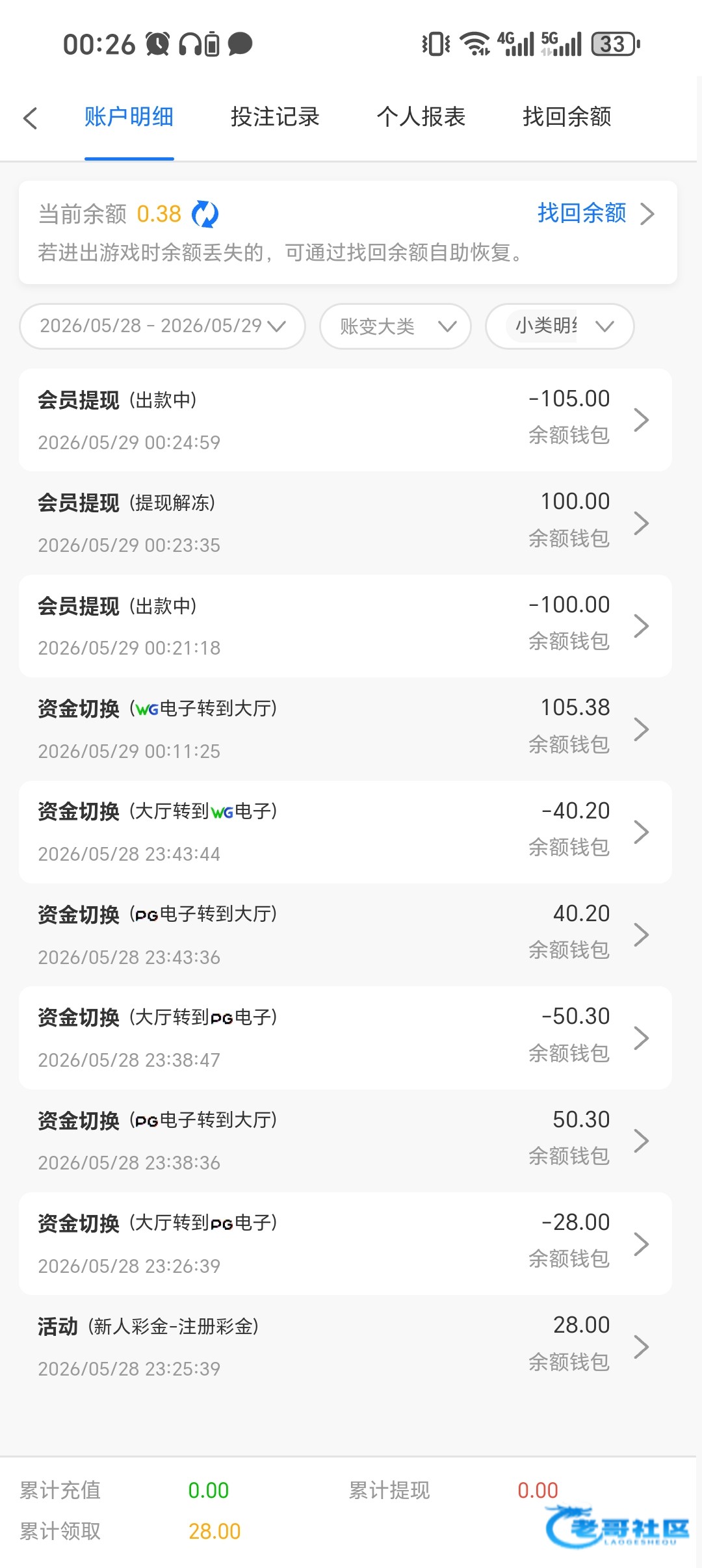The height and width of the screenshot is (1568, 702).
Task: Open the 提现解冻 100.00 record
Action: 345,523
